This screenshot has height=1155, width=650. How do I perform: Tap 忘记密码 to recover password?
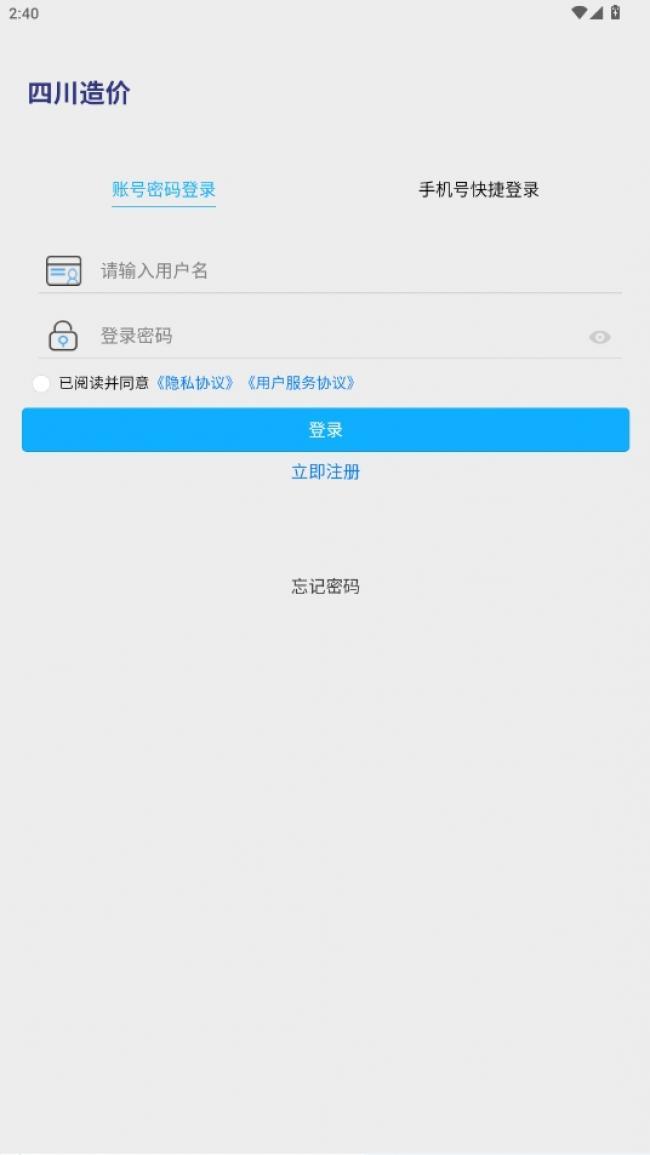coord(326,586)
